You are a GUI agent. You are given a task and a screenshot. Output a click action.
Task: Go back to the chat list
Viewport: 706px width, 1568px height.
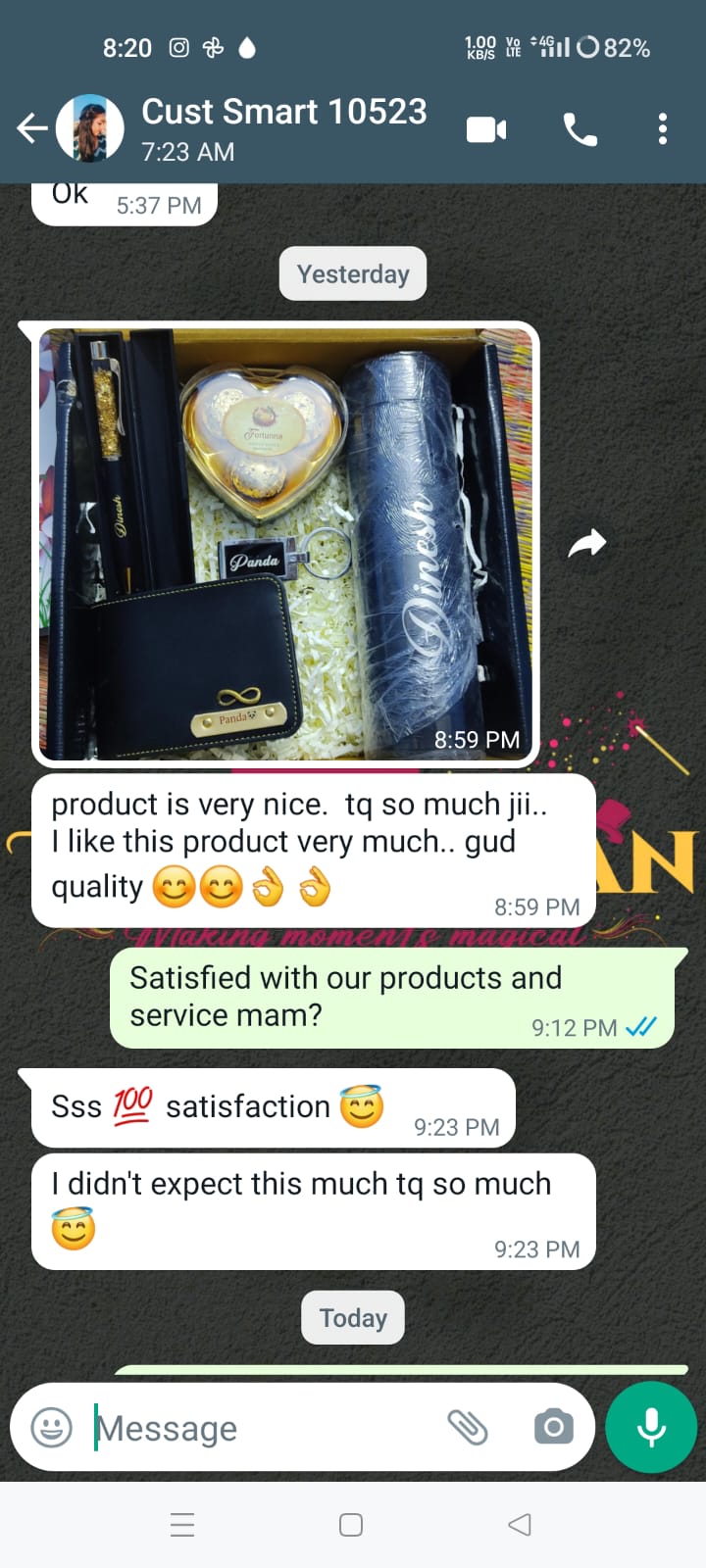31,128
